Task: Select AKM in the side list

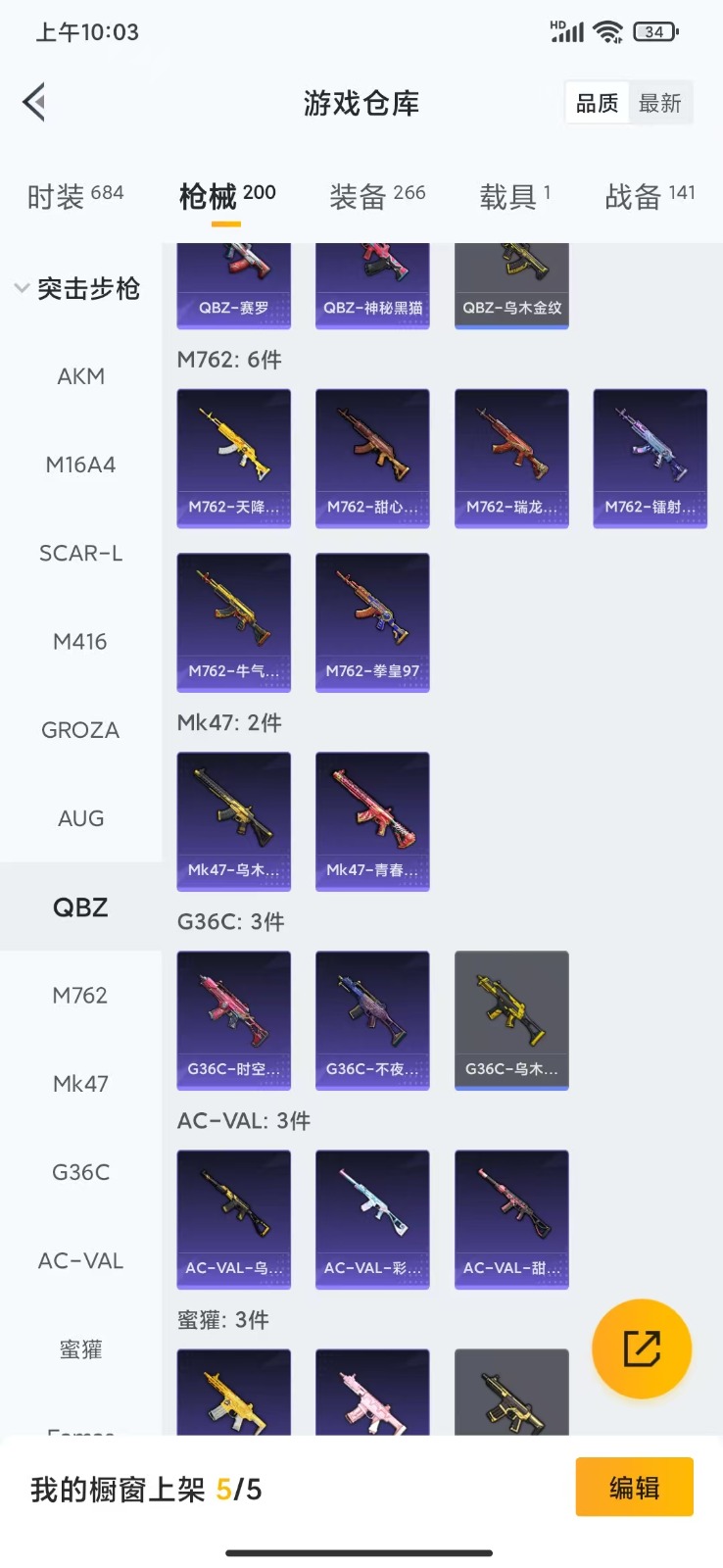Action: [80, 376]
